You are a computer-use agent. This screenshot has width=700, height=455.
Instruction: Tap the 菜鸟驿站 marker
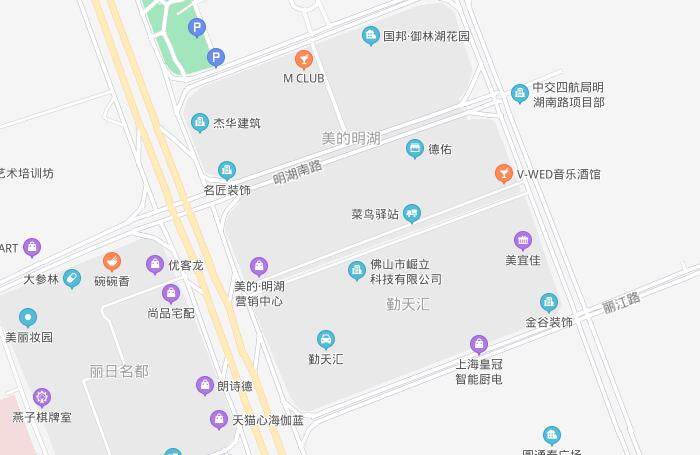[412, 214]
